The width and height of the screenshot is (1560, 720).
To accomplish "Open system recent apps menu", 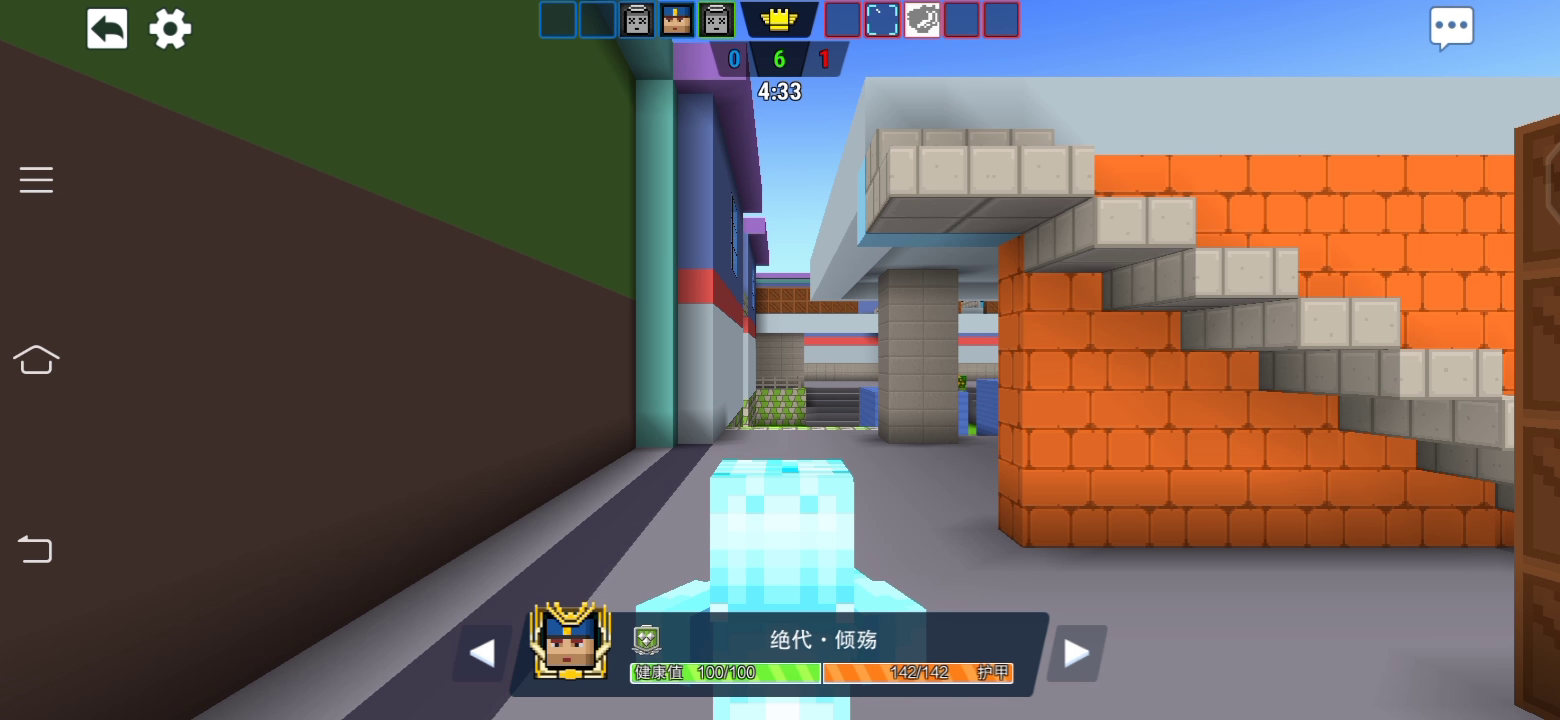I will tap(36, 180).
